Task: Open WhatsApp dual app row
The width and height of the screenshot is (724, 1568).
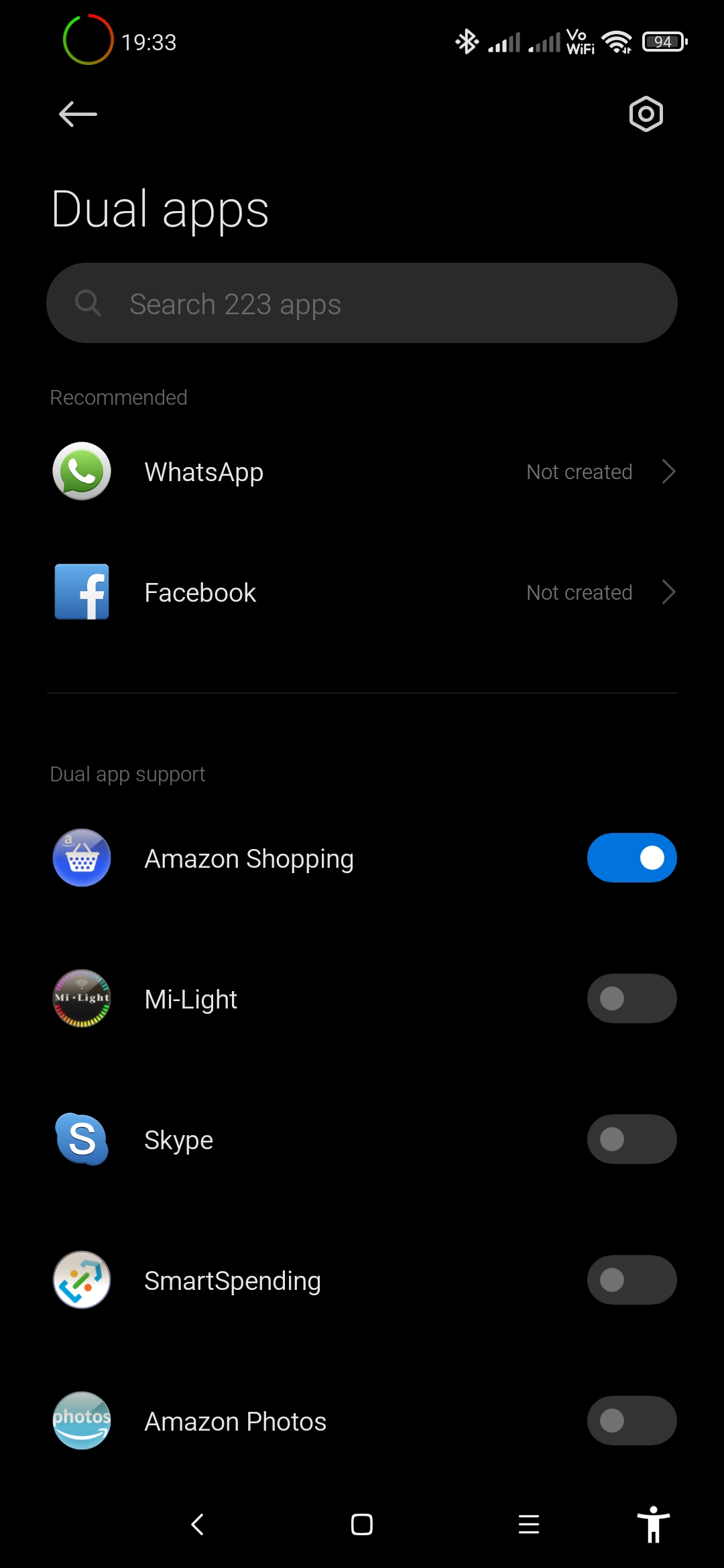Action: point(362,472)
